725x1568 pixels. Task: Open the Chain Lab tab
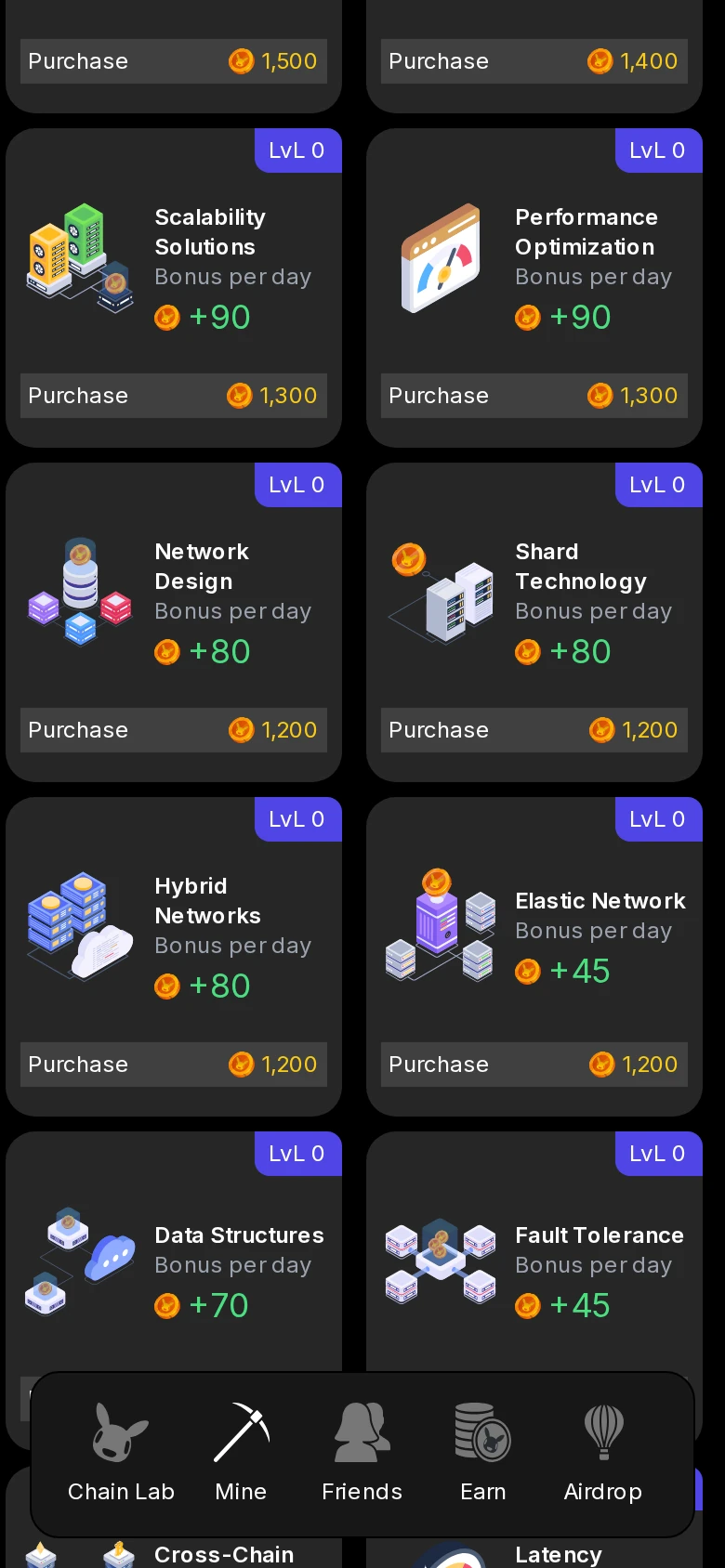tap(121, 1453)
